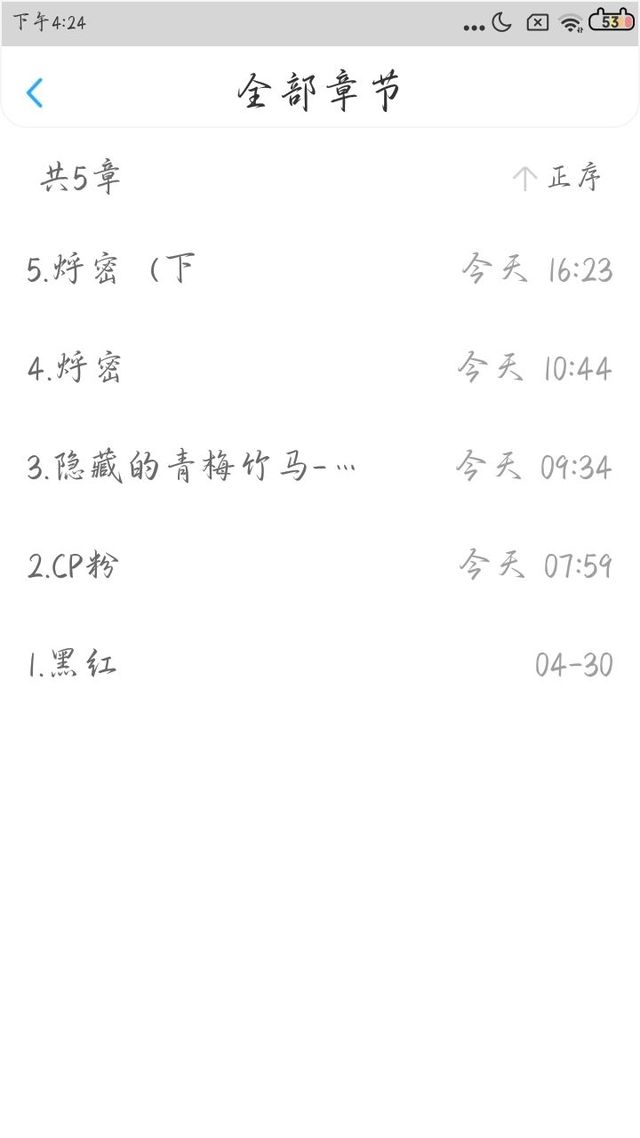
Task: Open chapter 2.CP粉
Action: [x=320, y=565]
